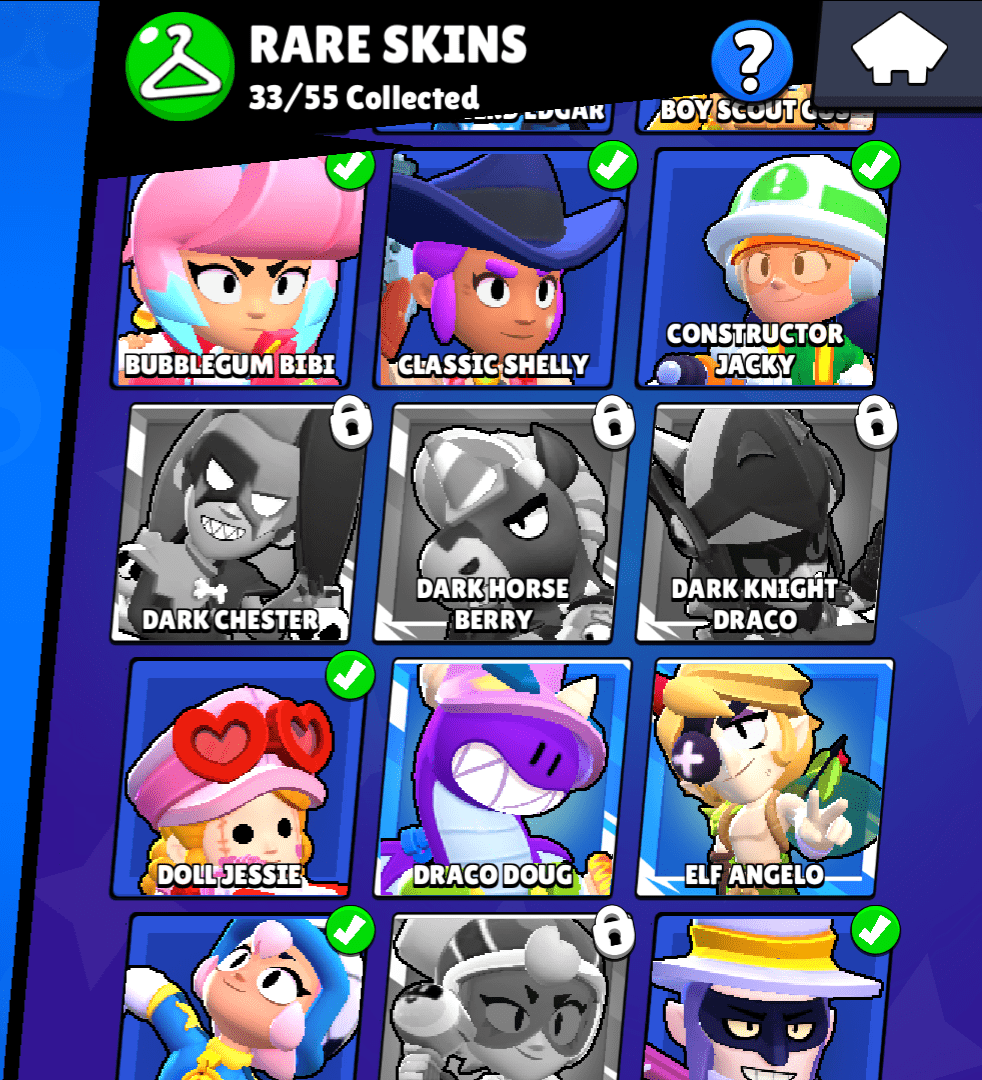The height and width of the screenshot is (1080, 982).
Task: View the Constructor Jacky skin
Action: click(762, 270)
